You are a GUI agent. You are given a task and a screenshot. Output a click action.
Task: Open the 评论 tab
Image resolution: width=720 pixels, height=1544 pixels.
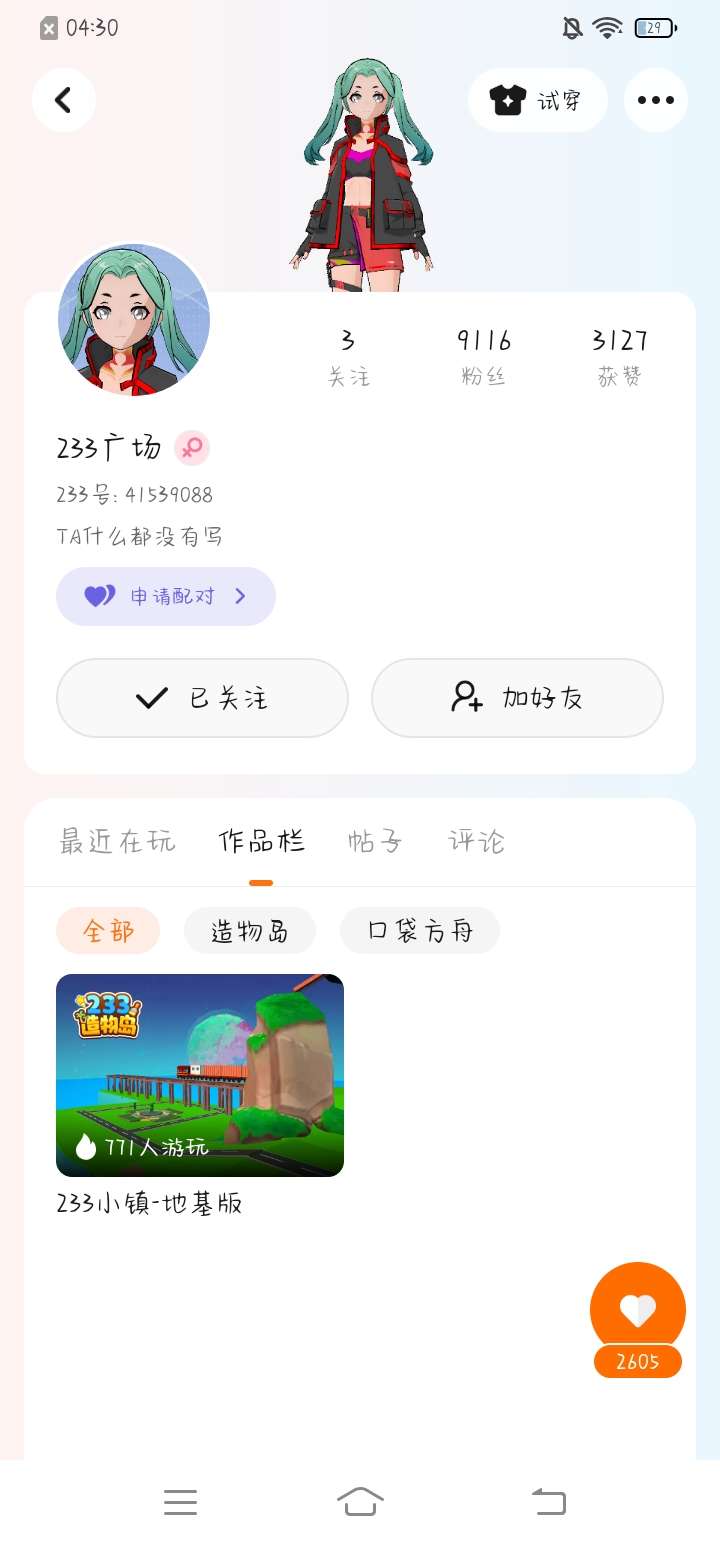(x=477, y=842)
